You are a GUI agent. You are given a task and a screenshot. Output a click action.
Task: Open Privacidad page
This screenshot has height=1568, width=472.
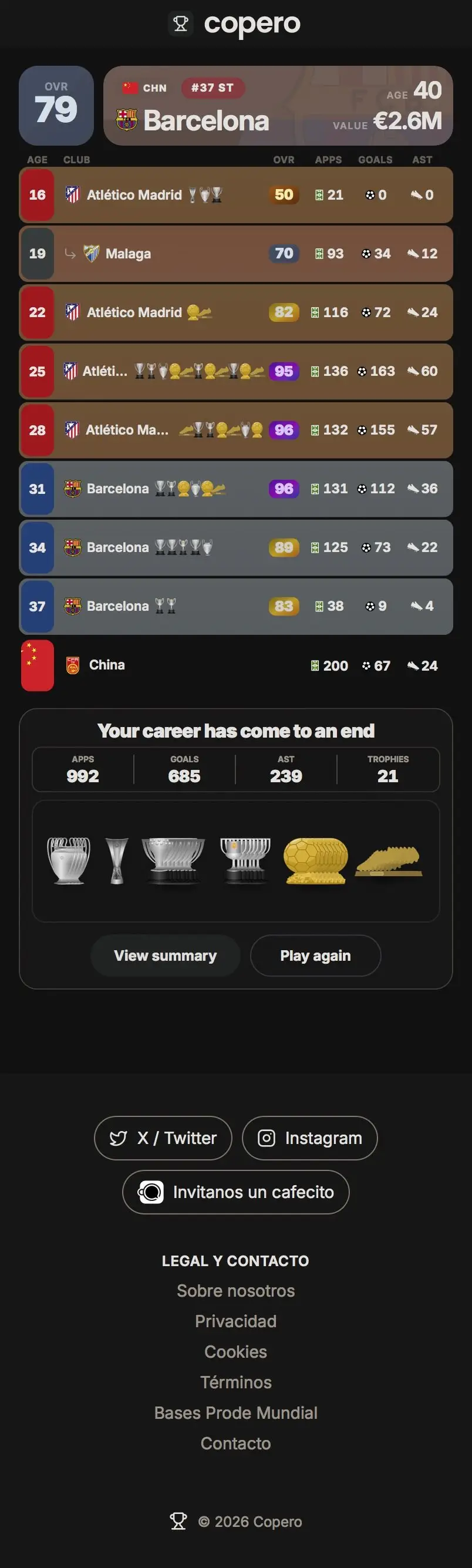point(236,1321)
